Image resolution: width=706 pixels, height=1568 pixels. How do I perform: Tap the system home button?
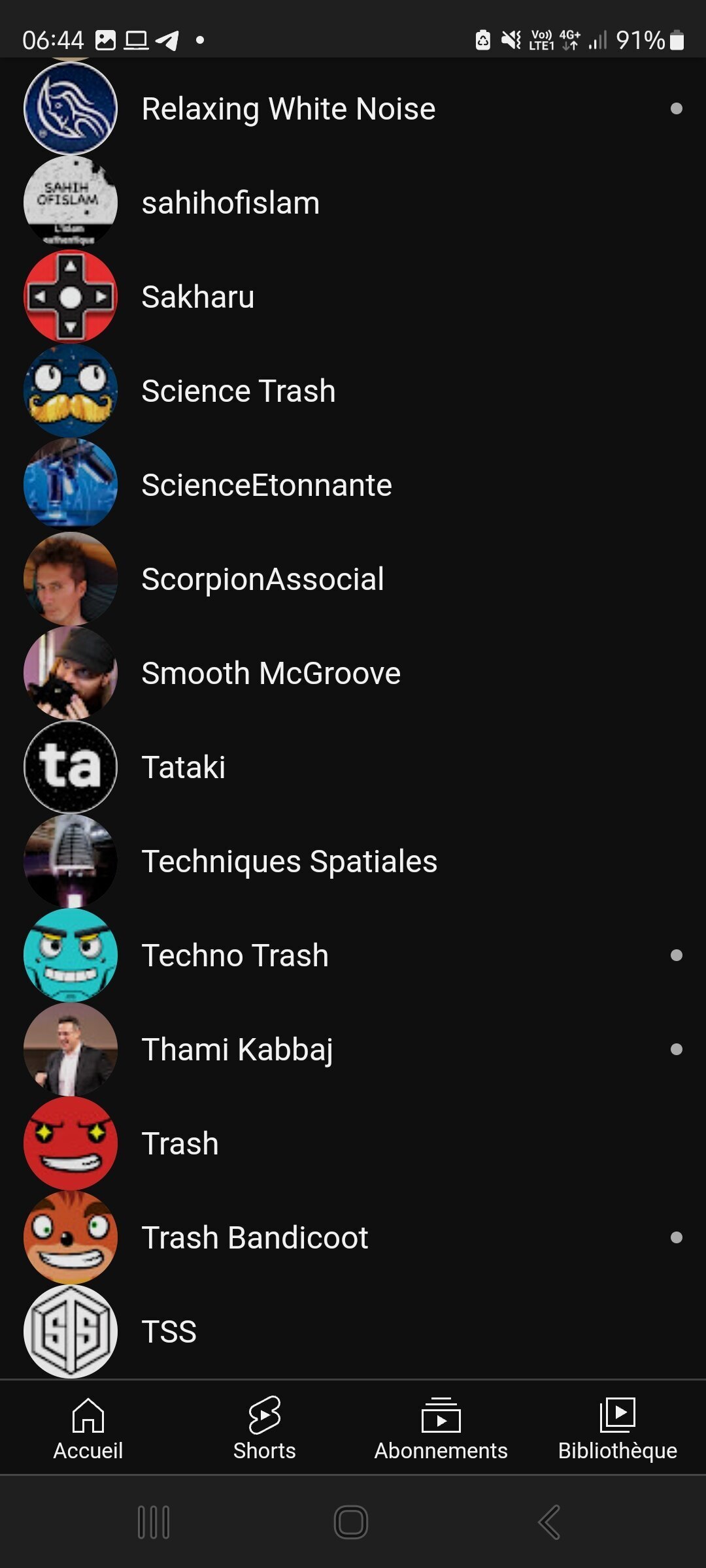[351, 1522]
